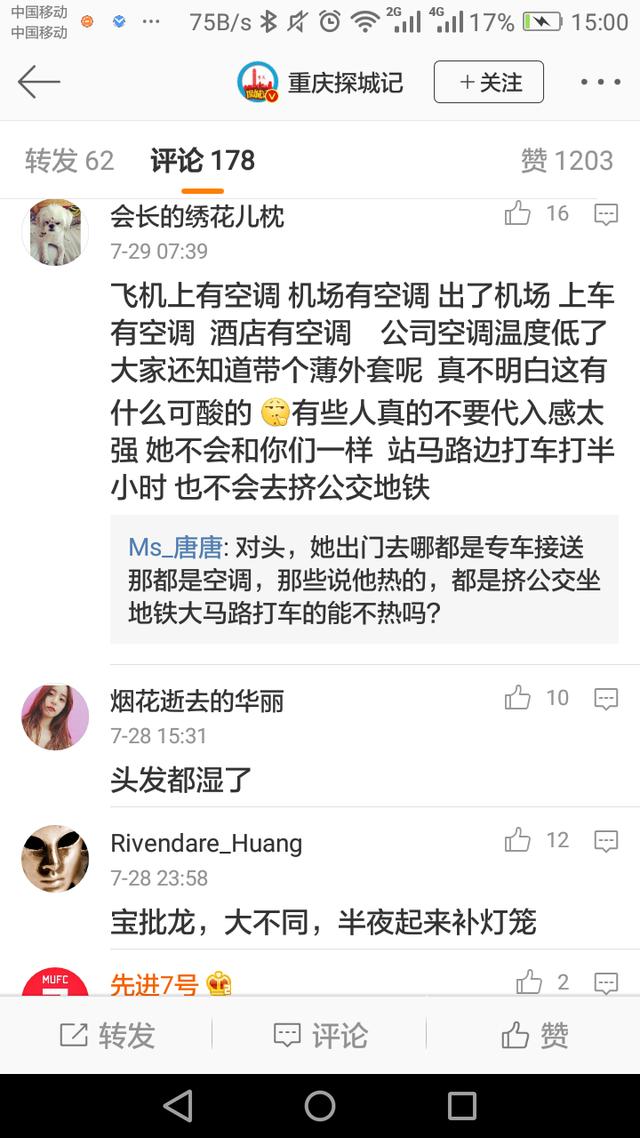This screenshot has height=1138, width=640.
Task: Tap the system home button
Action: click(320, 1106)
